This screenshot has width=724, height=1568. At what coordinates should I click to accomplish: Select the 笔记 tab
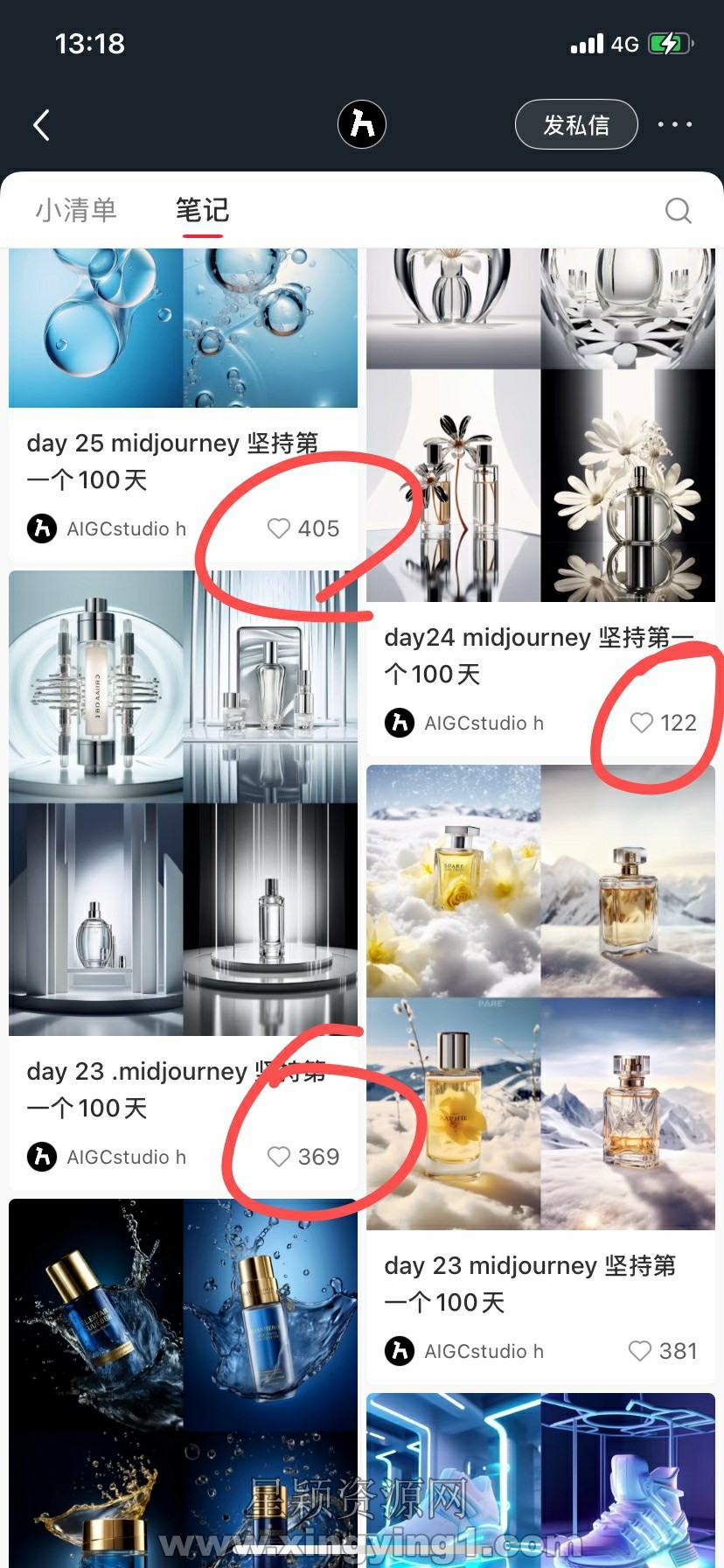pos(202,210)
